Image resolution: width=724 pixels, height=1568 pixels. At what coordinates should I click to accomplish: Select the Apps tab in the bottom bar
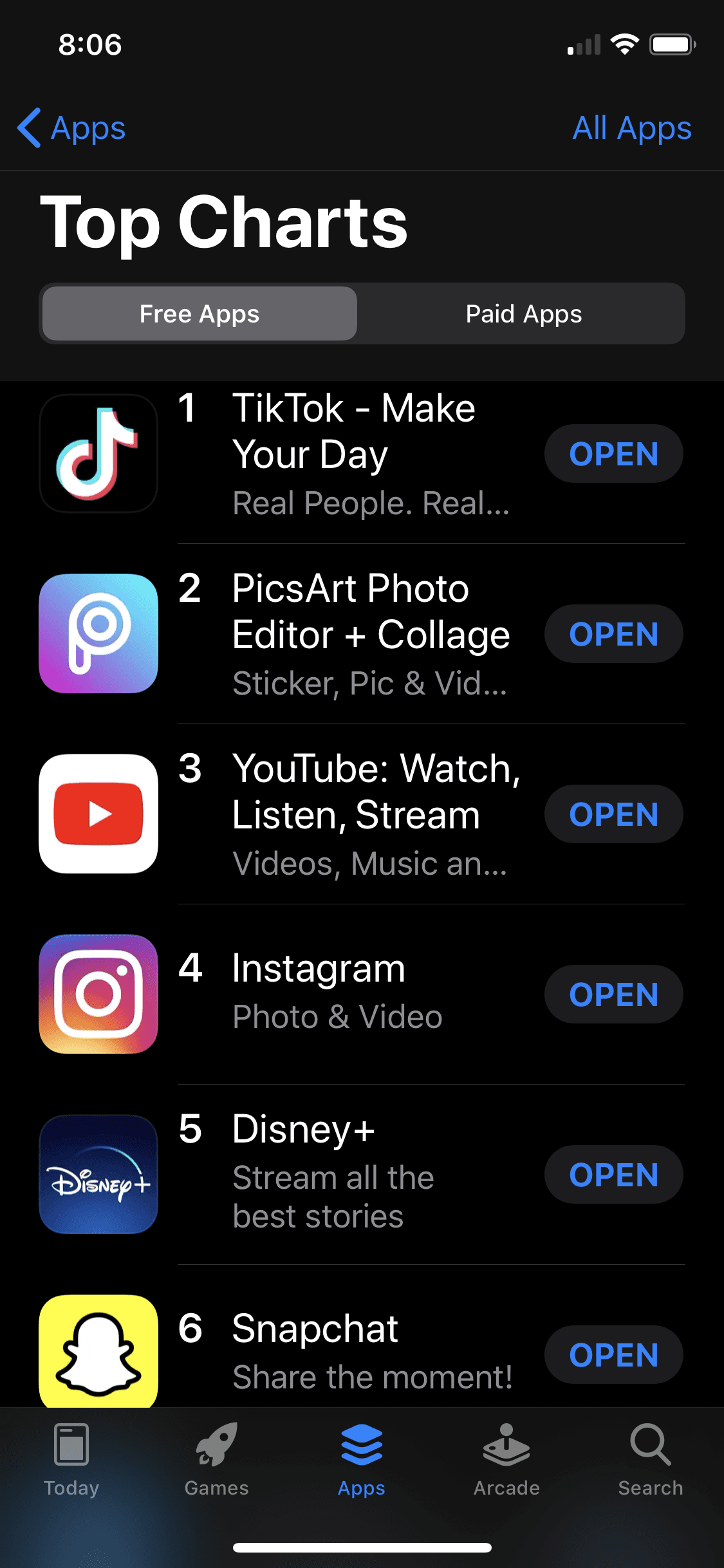362,1459
